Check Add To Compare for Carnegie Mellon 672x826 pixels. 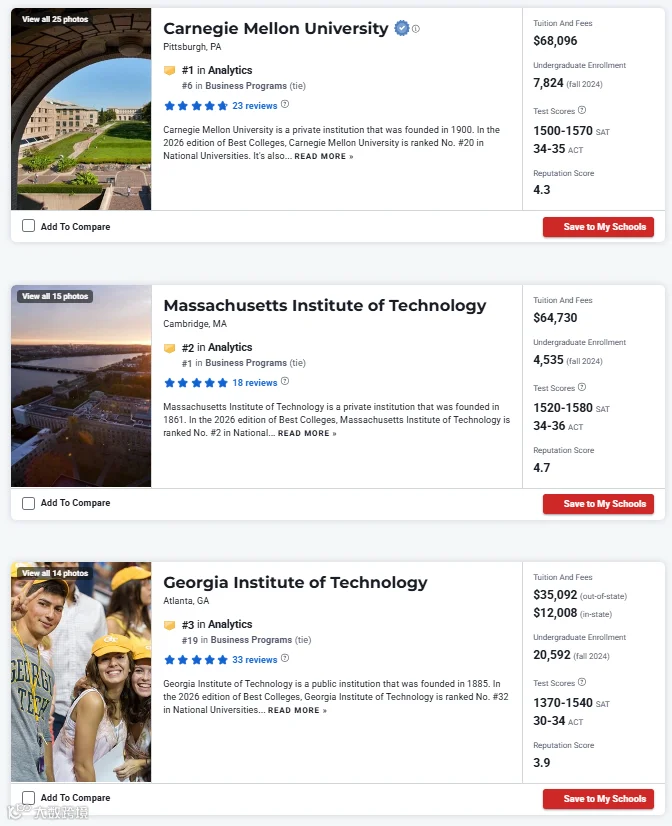click(28, 226)
